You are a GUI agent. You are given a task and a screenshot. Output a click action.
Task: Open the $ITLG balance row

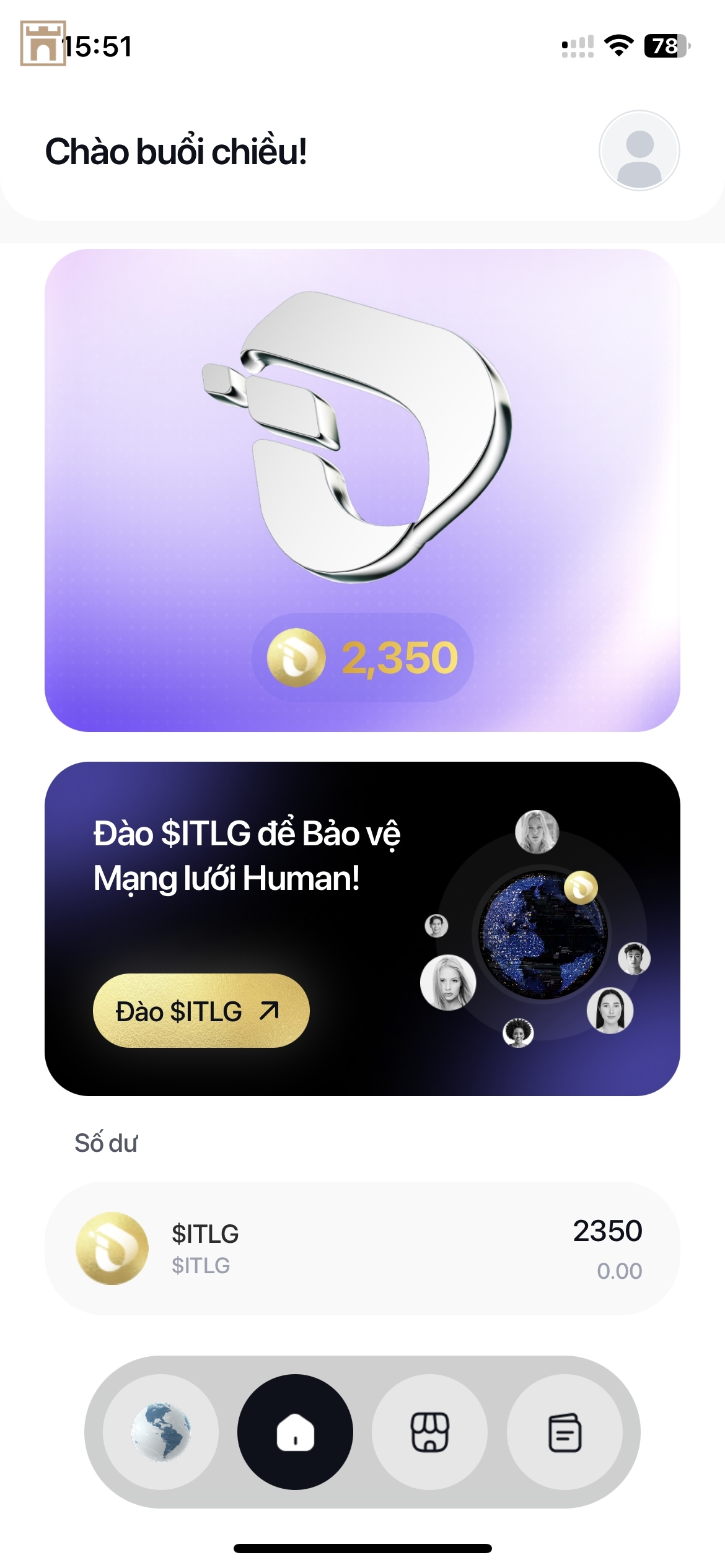pos(362,1248)
